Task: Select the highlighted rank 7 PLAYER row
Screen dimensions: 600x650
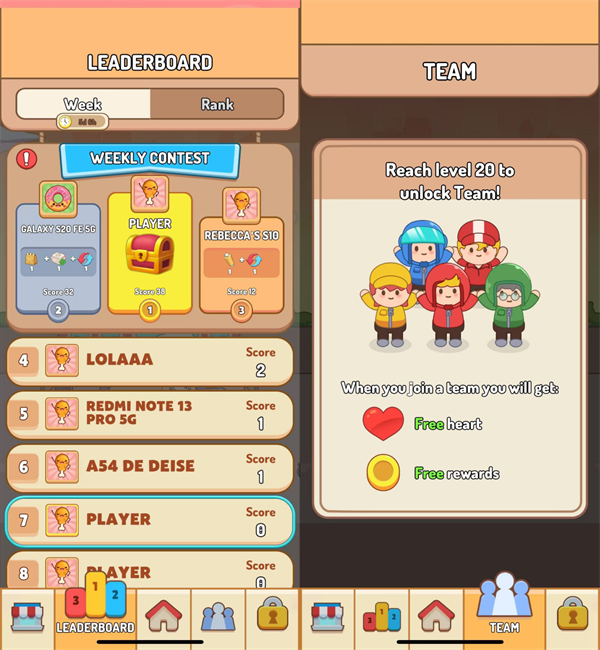Action: (x=149, y=519)
